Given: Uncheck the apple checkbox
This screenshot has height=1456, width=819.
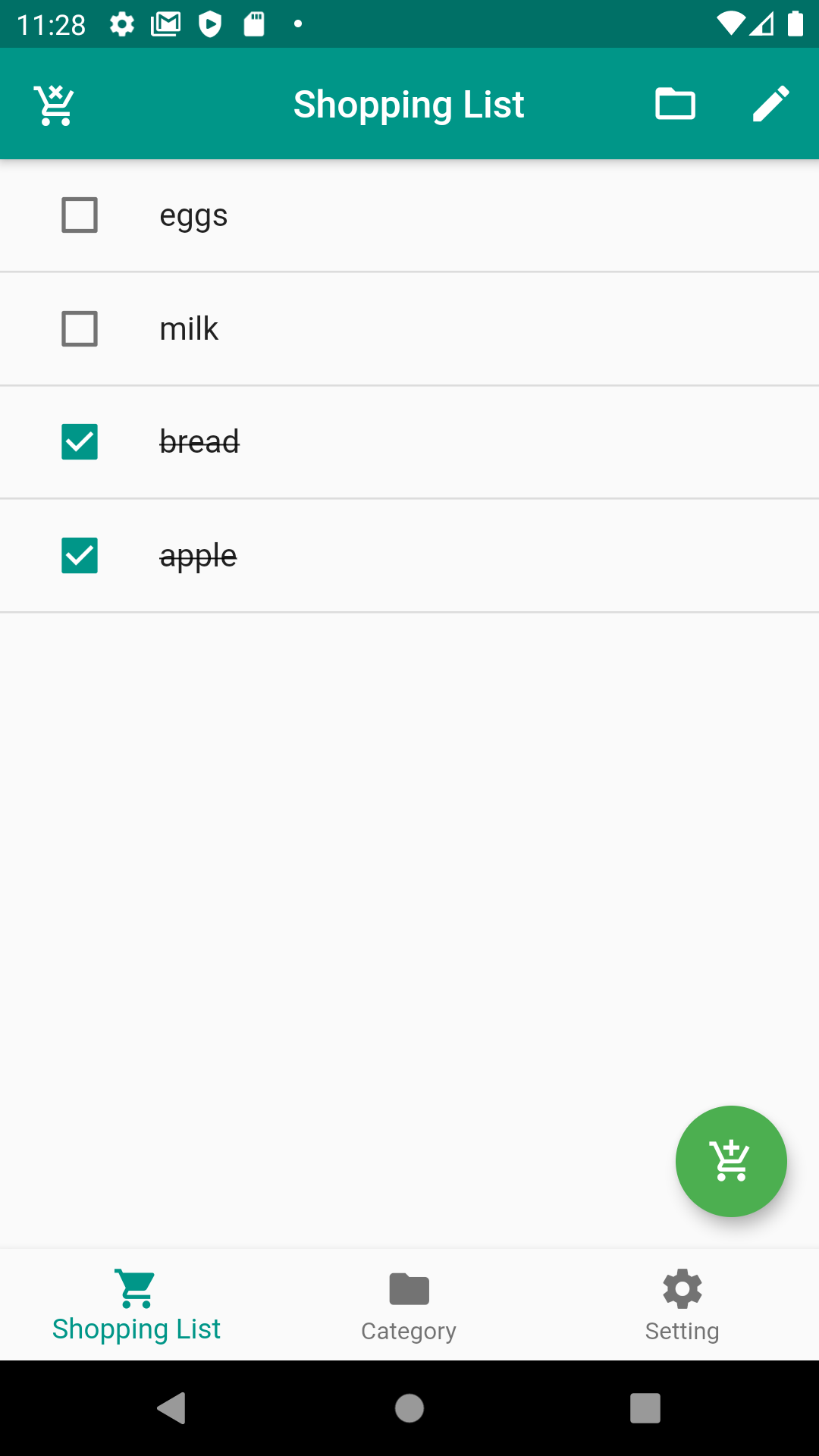Looking at the screenshot, I should click(x=80, y=556).
